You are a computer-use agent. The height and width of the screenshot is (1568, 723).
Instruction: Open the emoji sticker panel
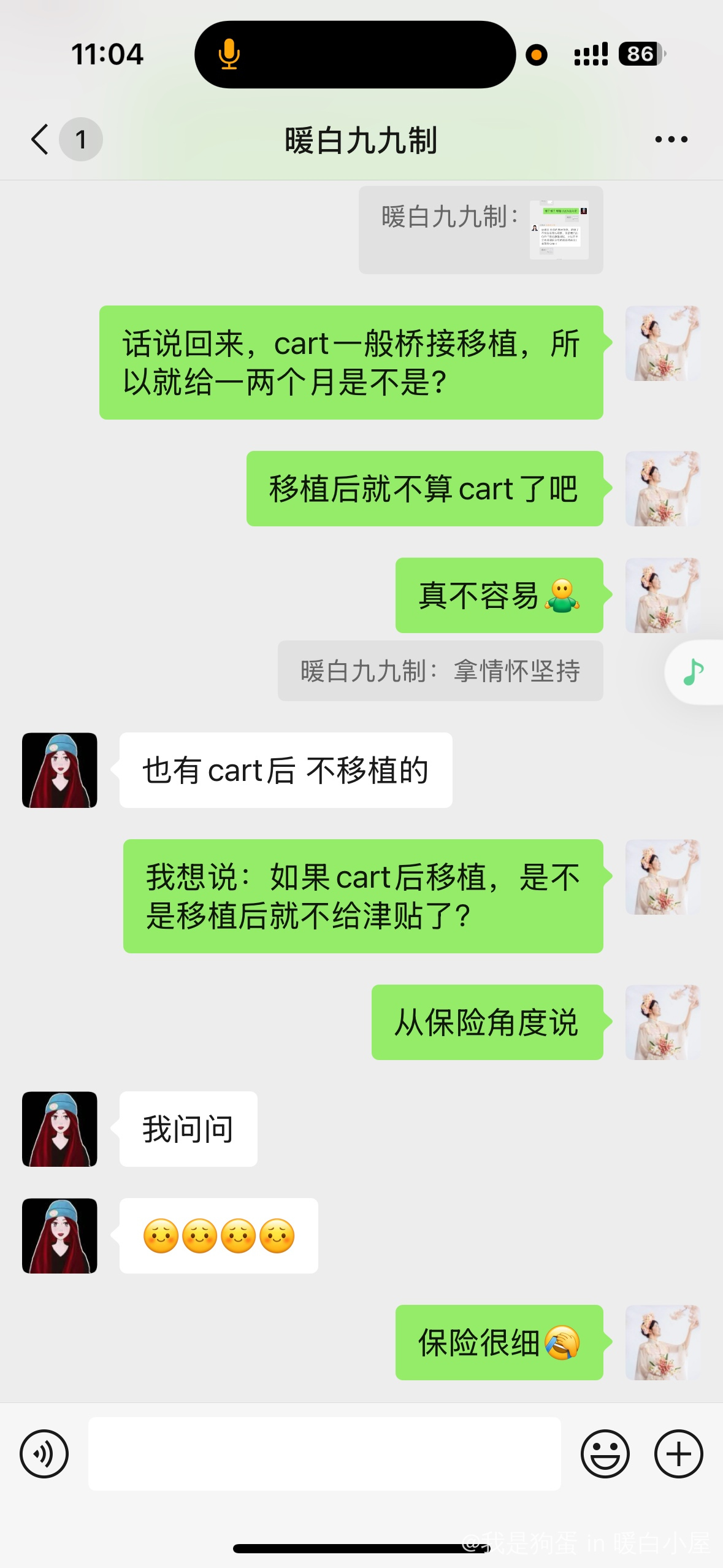tap(605, 1453)
